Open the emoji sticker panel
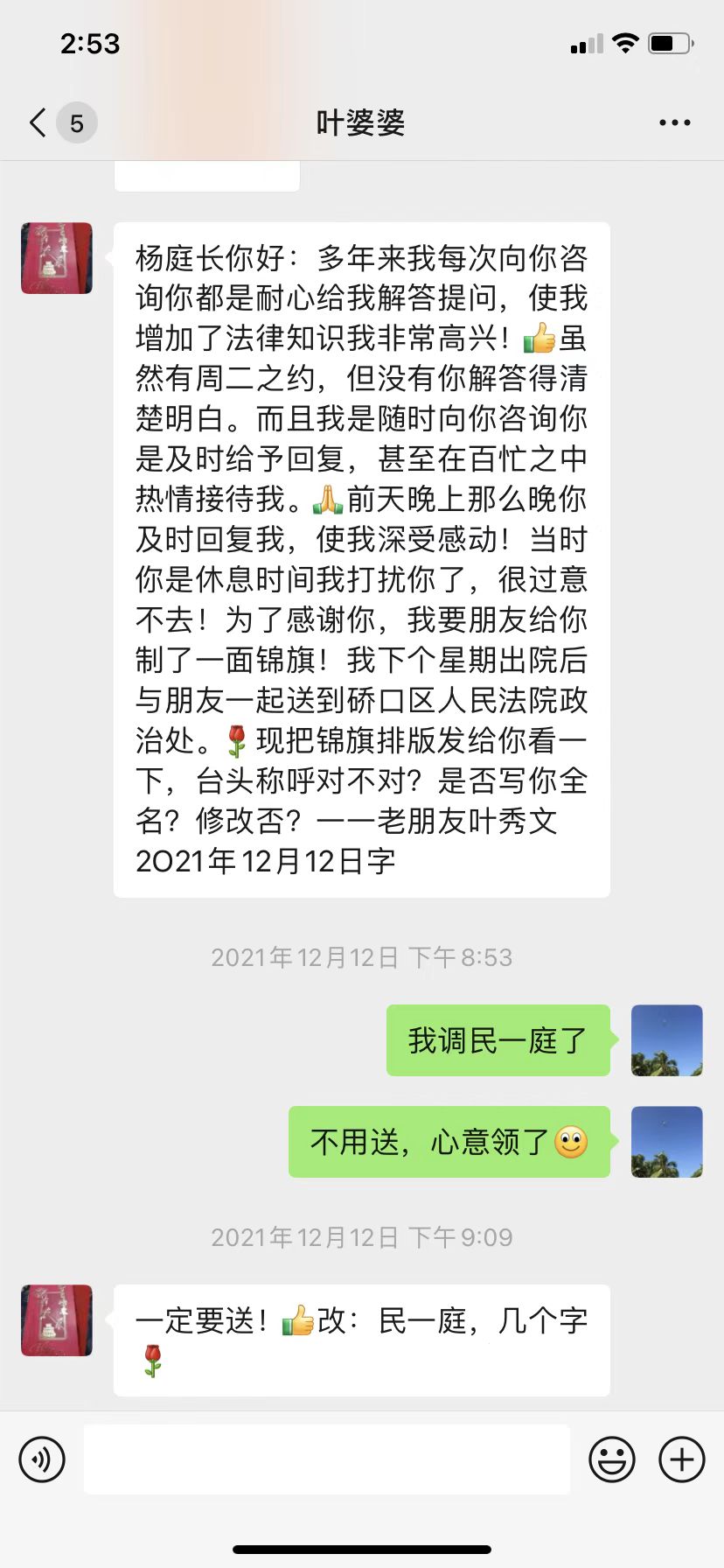The height and width of the screenshot is (1568, 724). 611,1459
